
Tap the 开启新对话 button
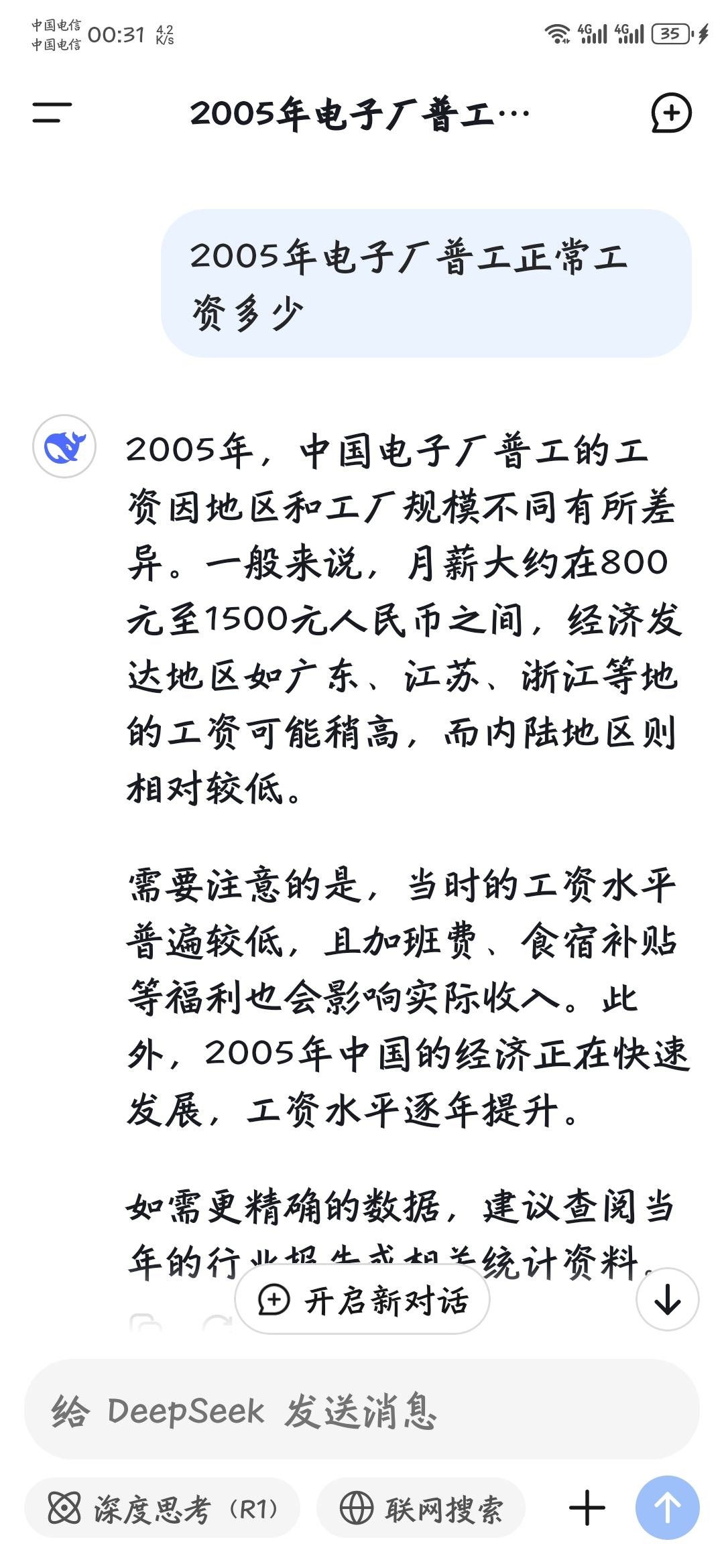tap(363, 1300)
